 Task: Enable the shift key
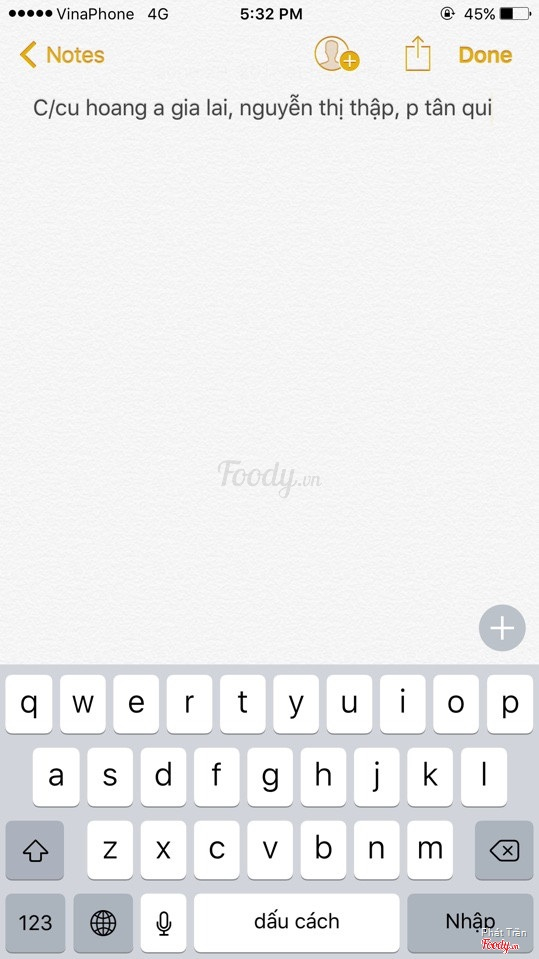(35, 850)
